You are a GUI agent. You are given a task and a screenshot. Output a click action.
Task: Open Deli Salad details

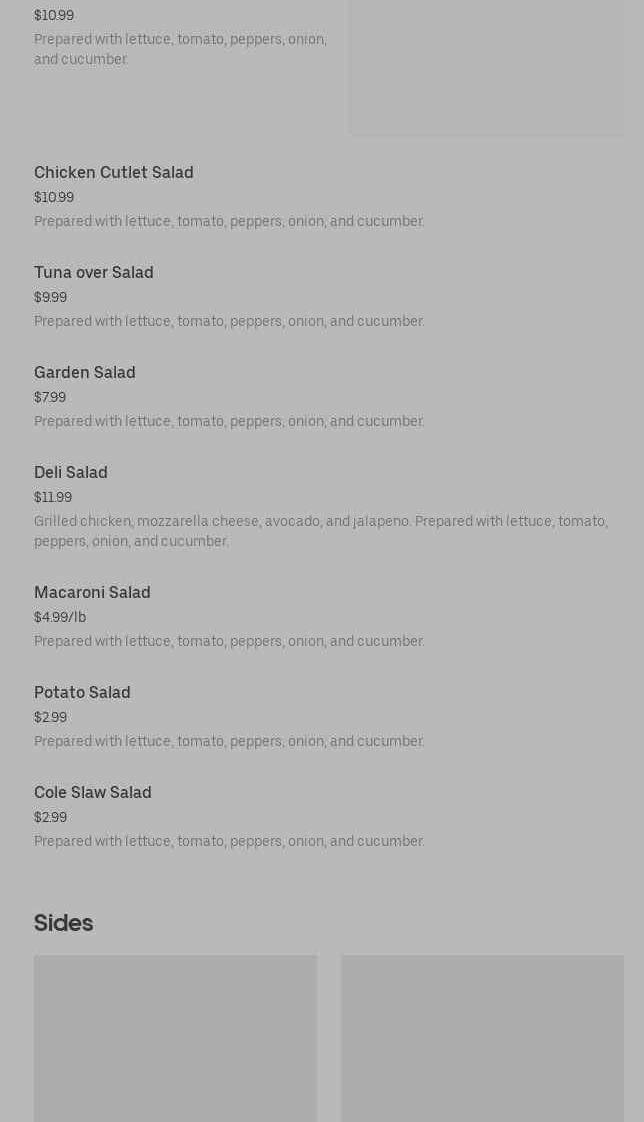71,474
